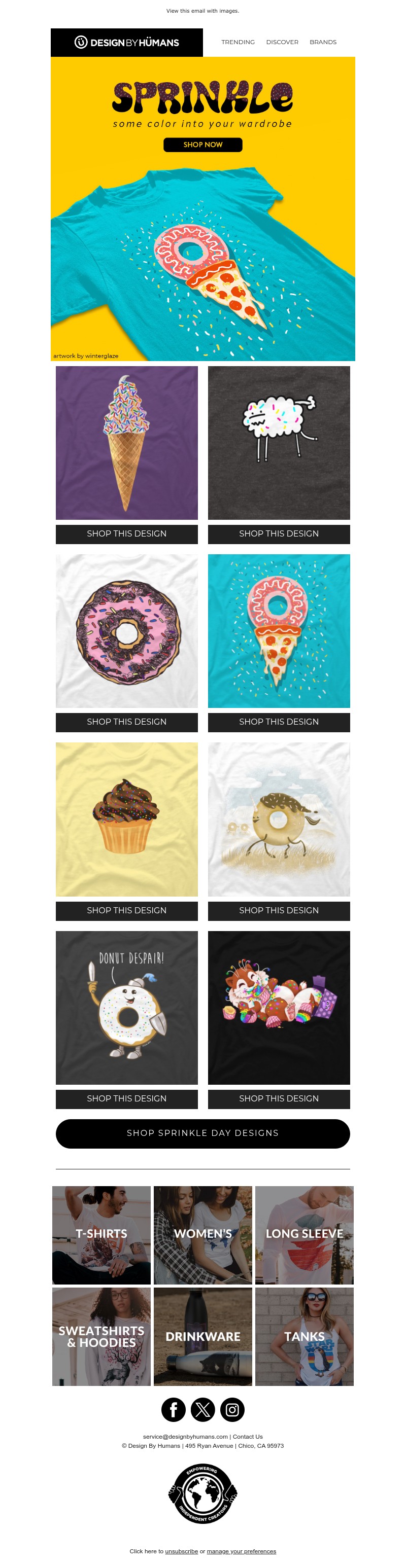Browse the WOMEN'S category
This screenshot has height=1568, width=406.
point(202,1234)
